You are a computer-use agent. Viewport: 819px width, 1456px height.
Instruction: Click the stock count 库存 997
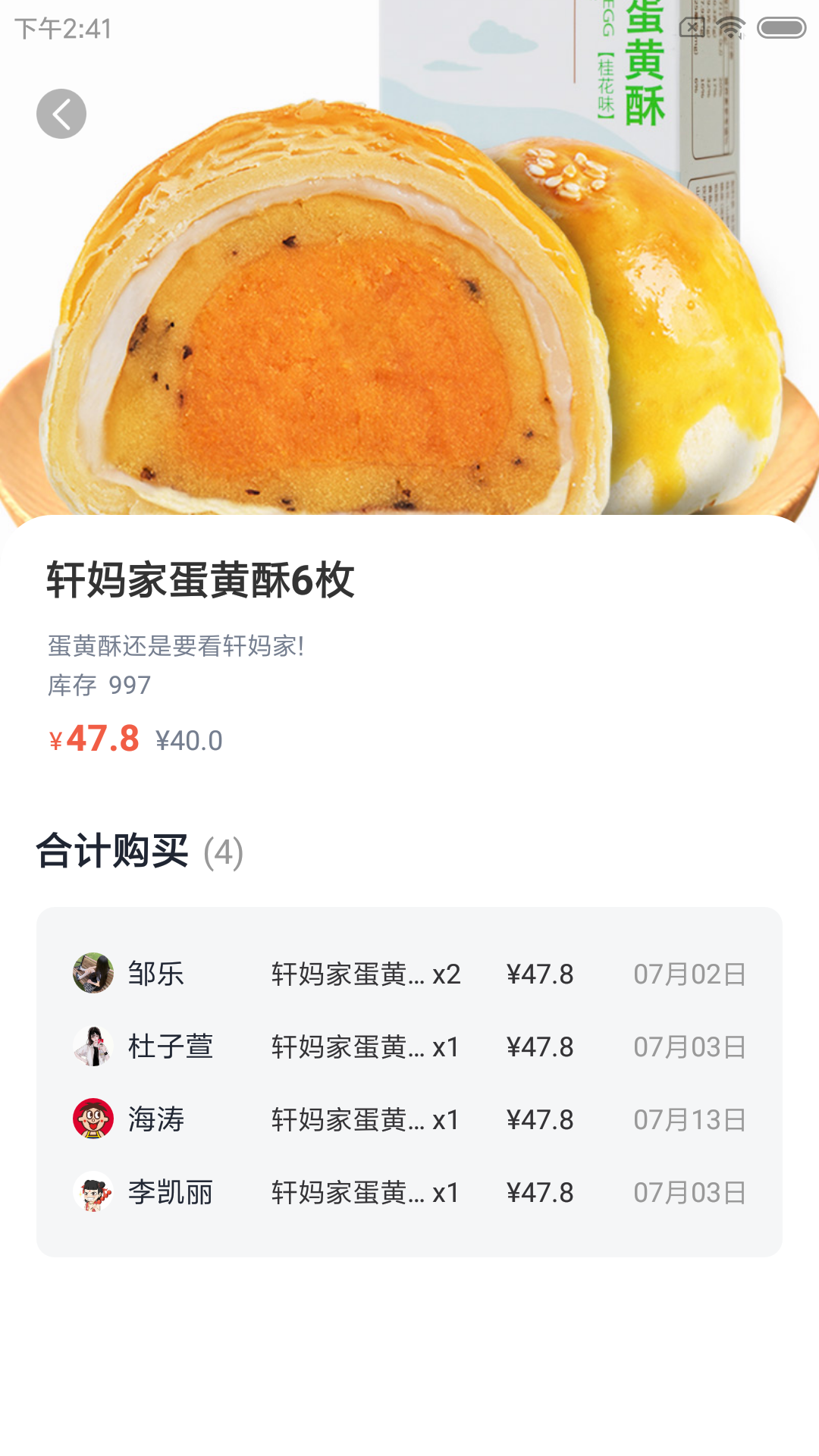pos(99,685)
